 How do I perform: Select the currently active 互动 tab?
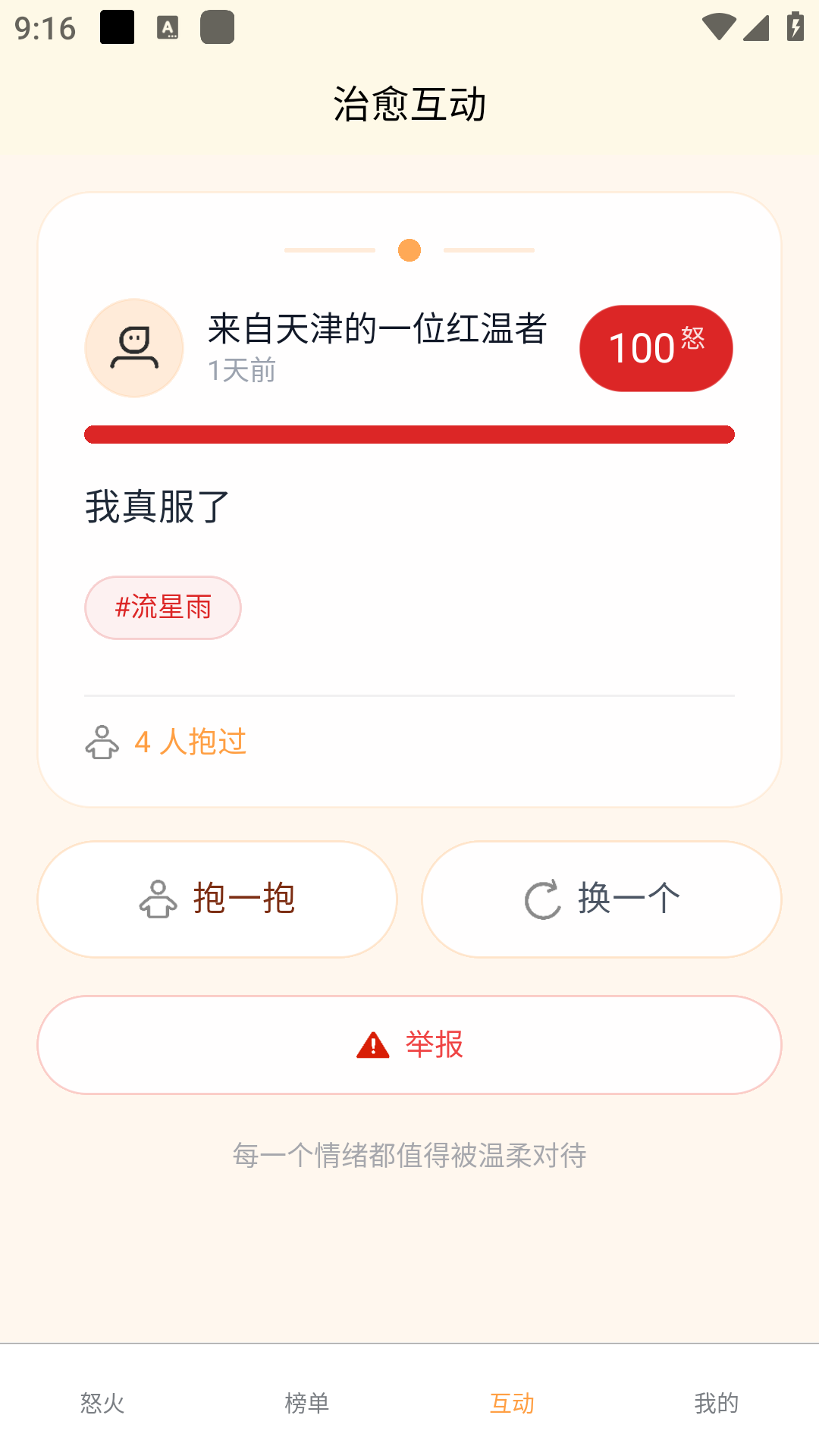512,1404
